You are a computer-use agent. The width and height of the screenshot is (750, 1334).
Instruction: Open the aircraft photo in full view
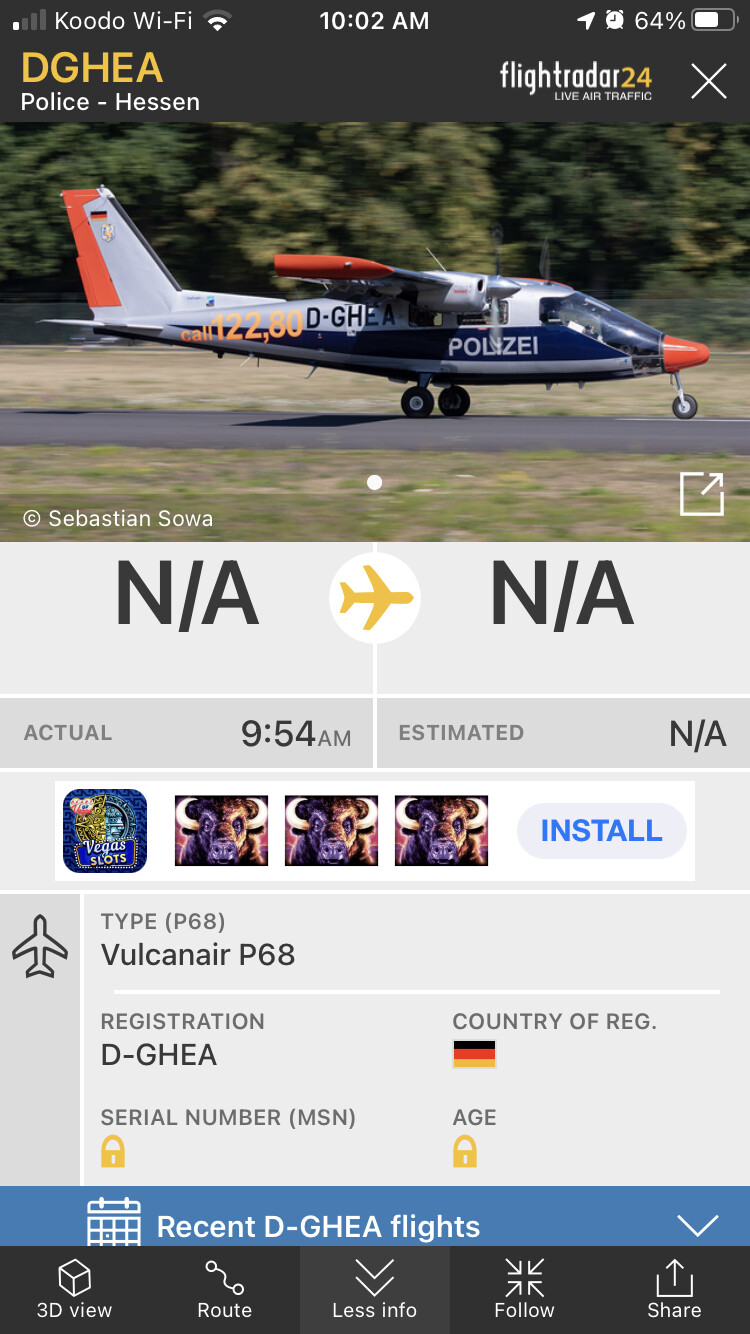(701, 494)
